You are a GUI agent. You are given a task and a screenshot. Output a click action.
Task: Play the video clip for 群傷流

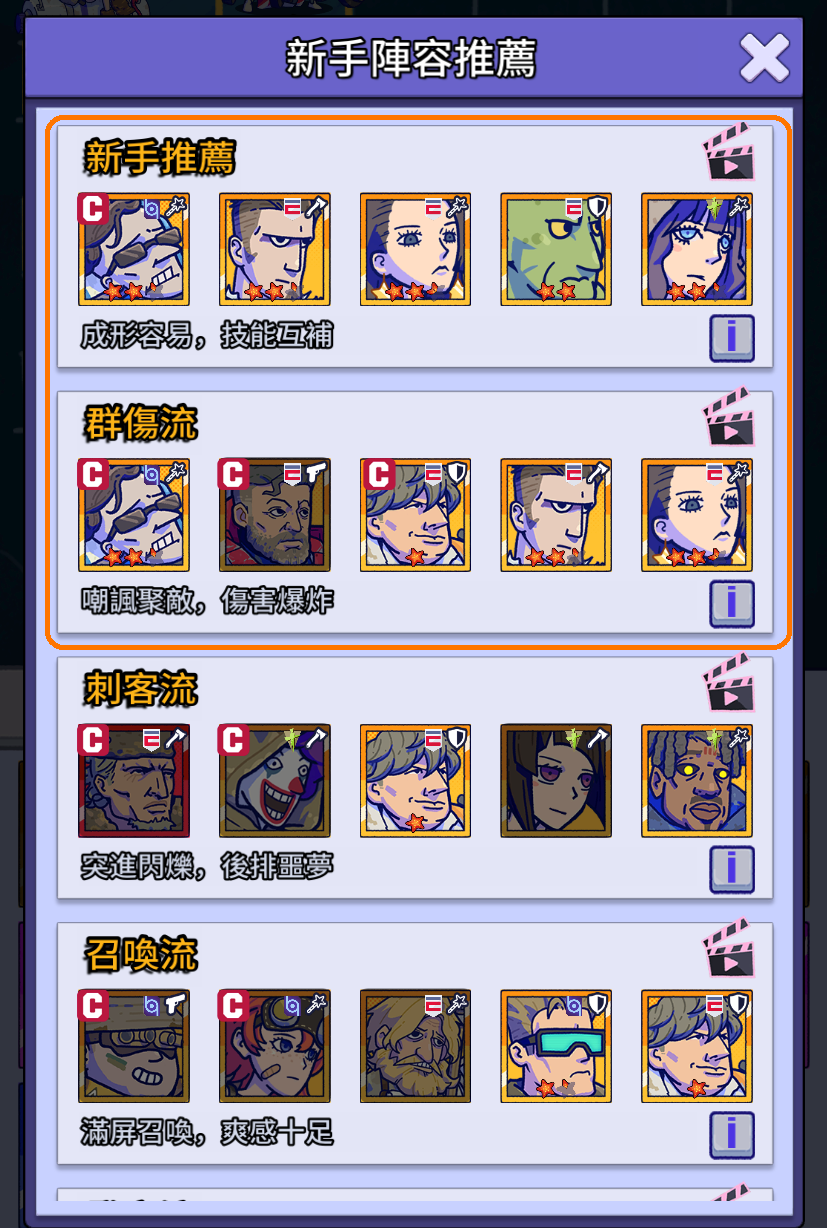[x=729, y=417]
